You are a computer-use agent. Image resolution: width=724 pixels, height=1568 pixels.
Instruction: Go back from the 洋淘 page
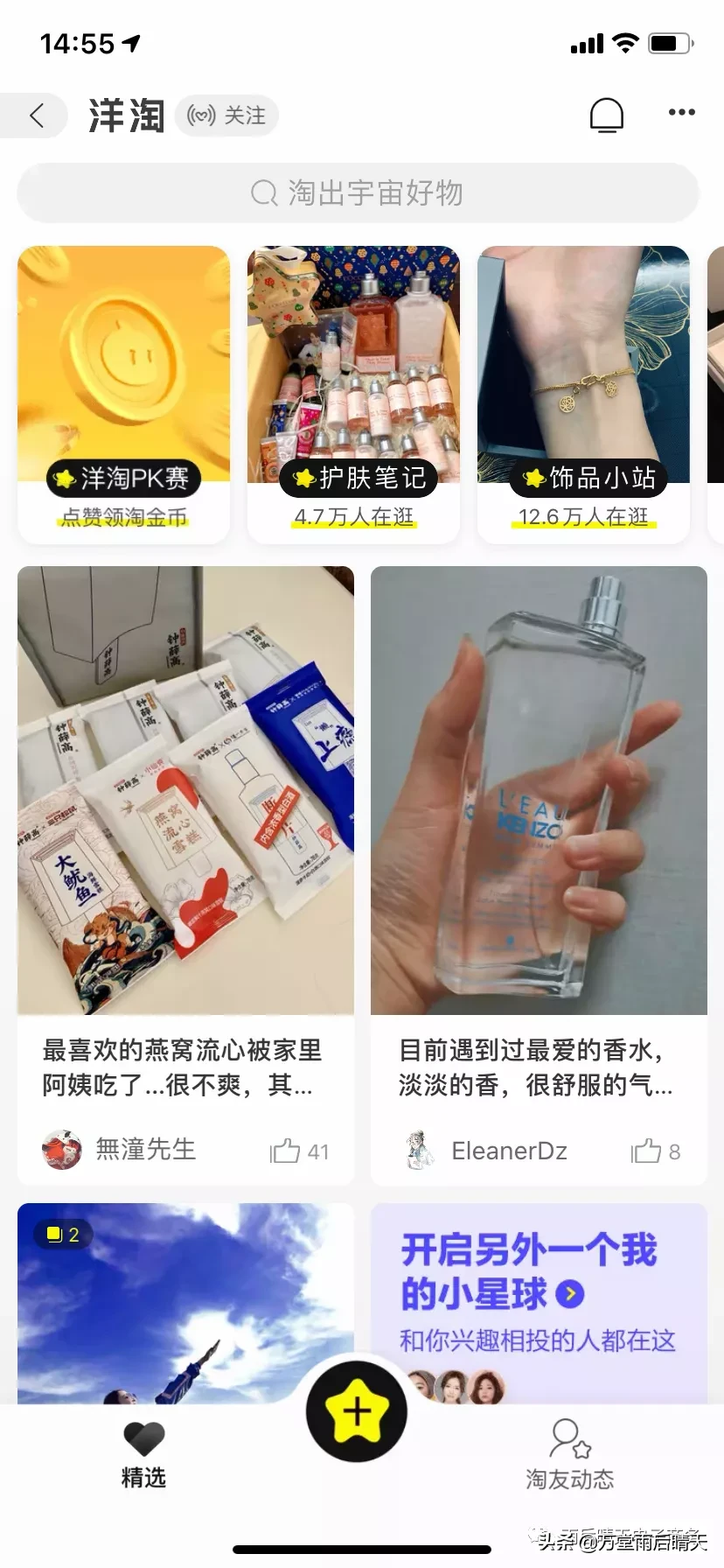37,115
